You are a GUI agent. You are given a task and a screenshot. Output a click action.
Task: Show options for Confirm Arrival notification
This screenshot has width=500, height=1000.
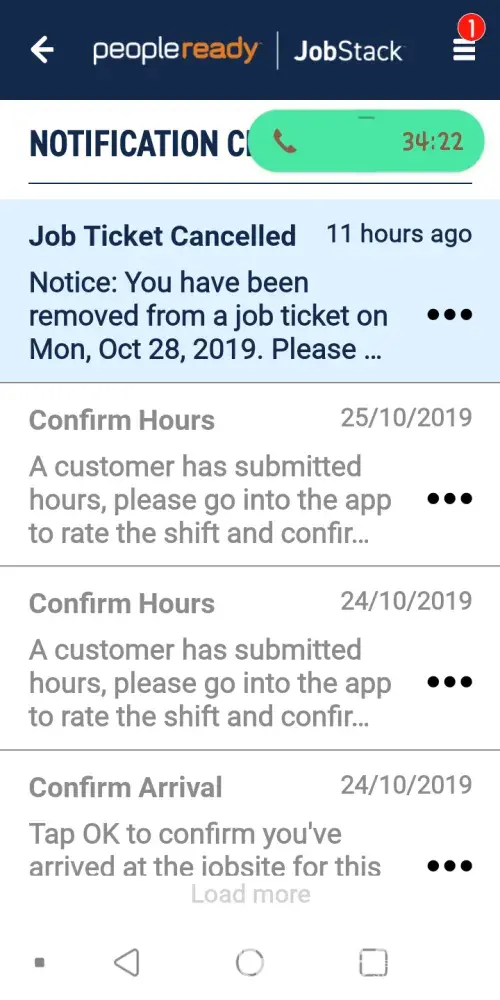450,865
